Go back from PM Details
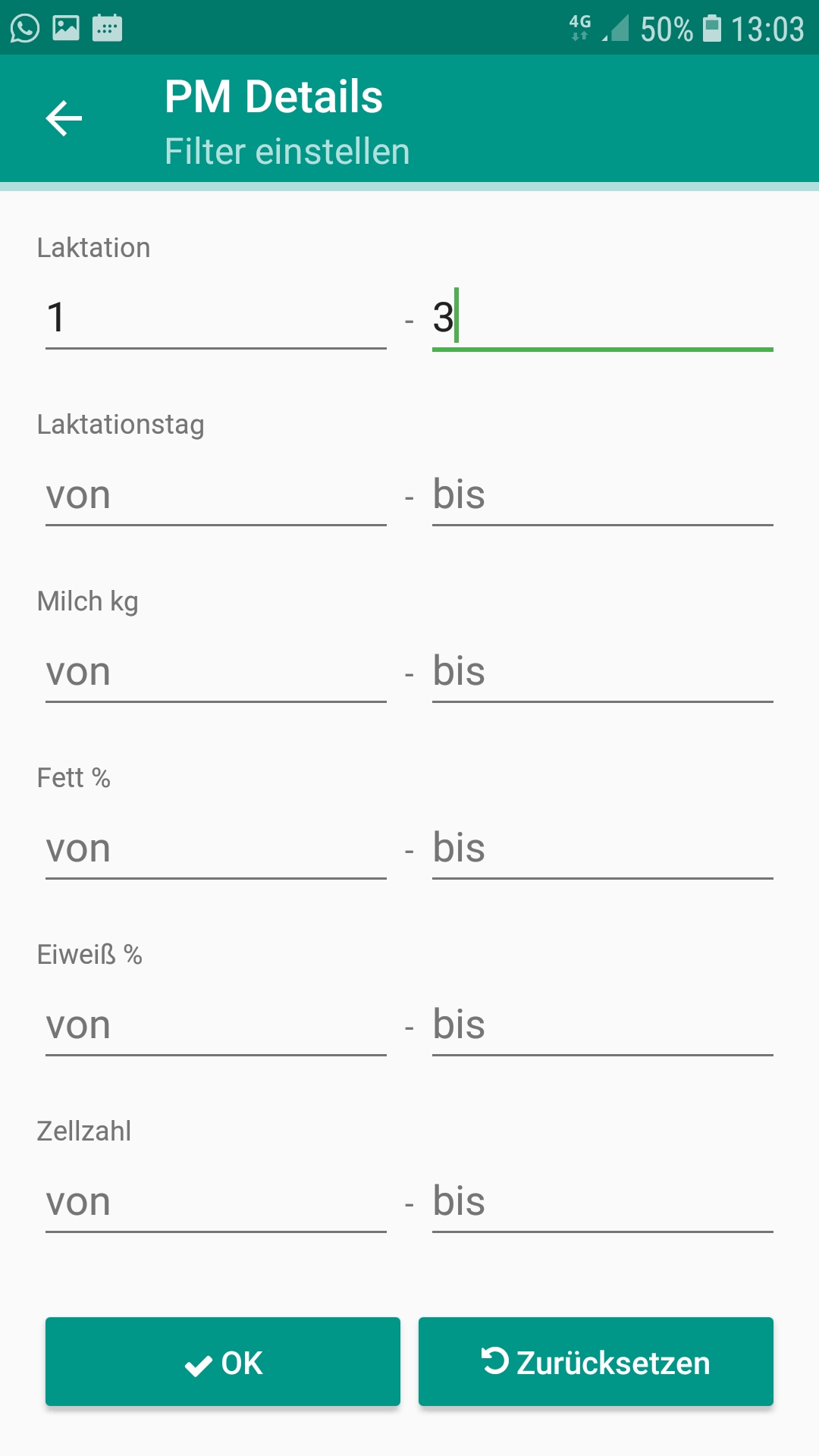 (64, 118)
